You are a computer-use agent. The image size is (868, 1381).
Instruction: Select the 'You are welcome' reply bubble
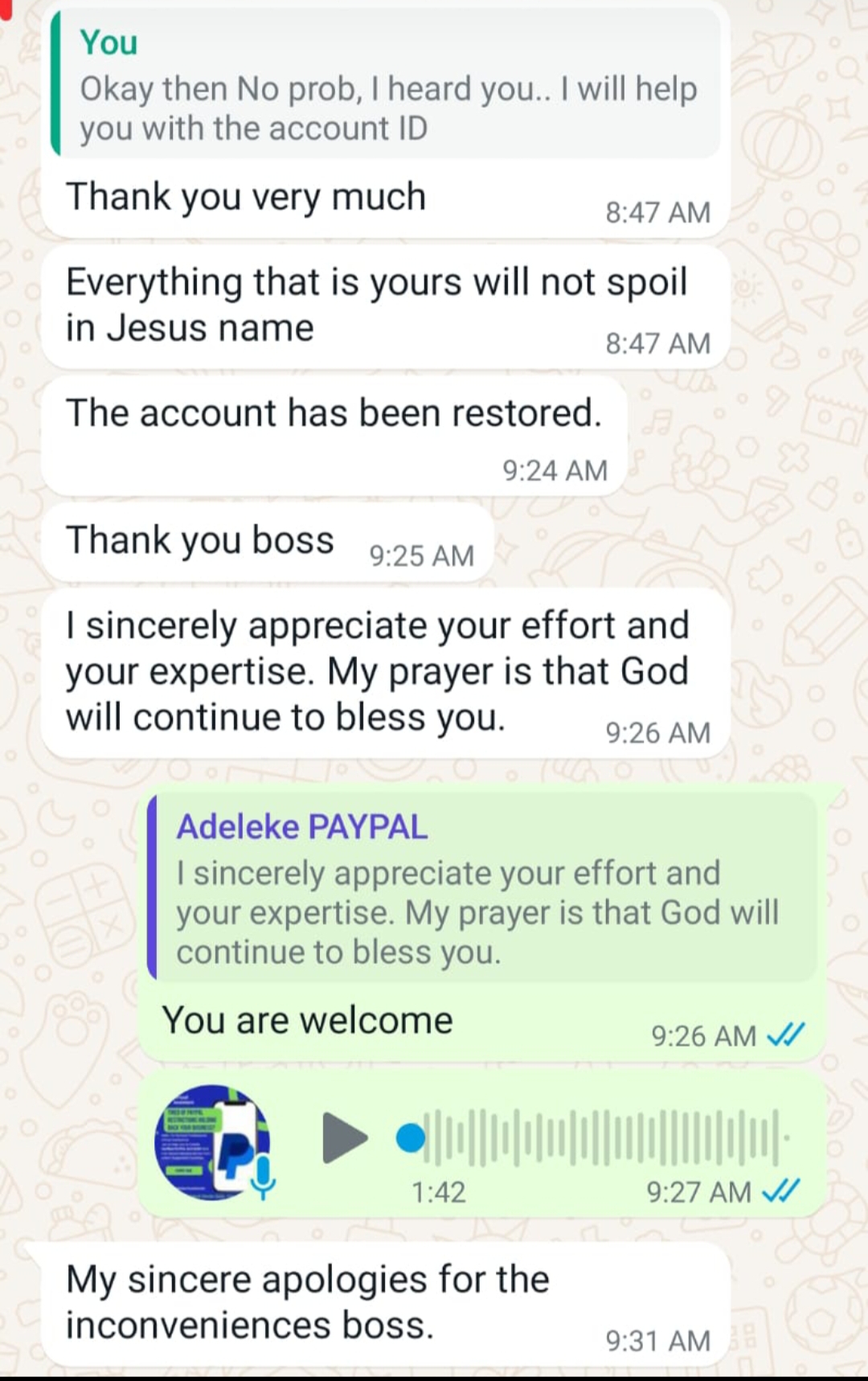pyautogui.click(x=309, y=1019)
